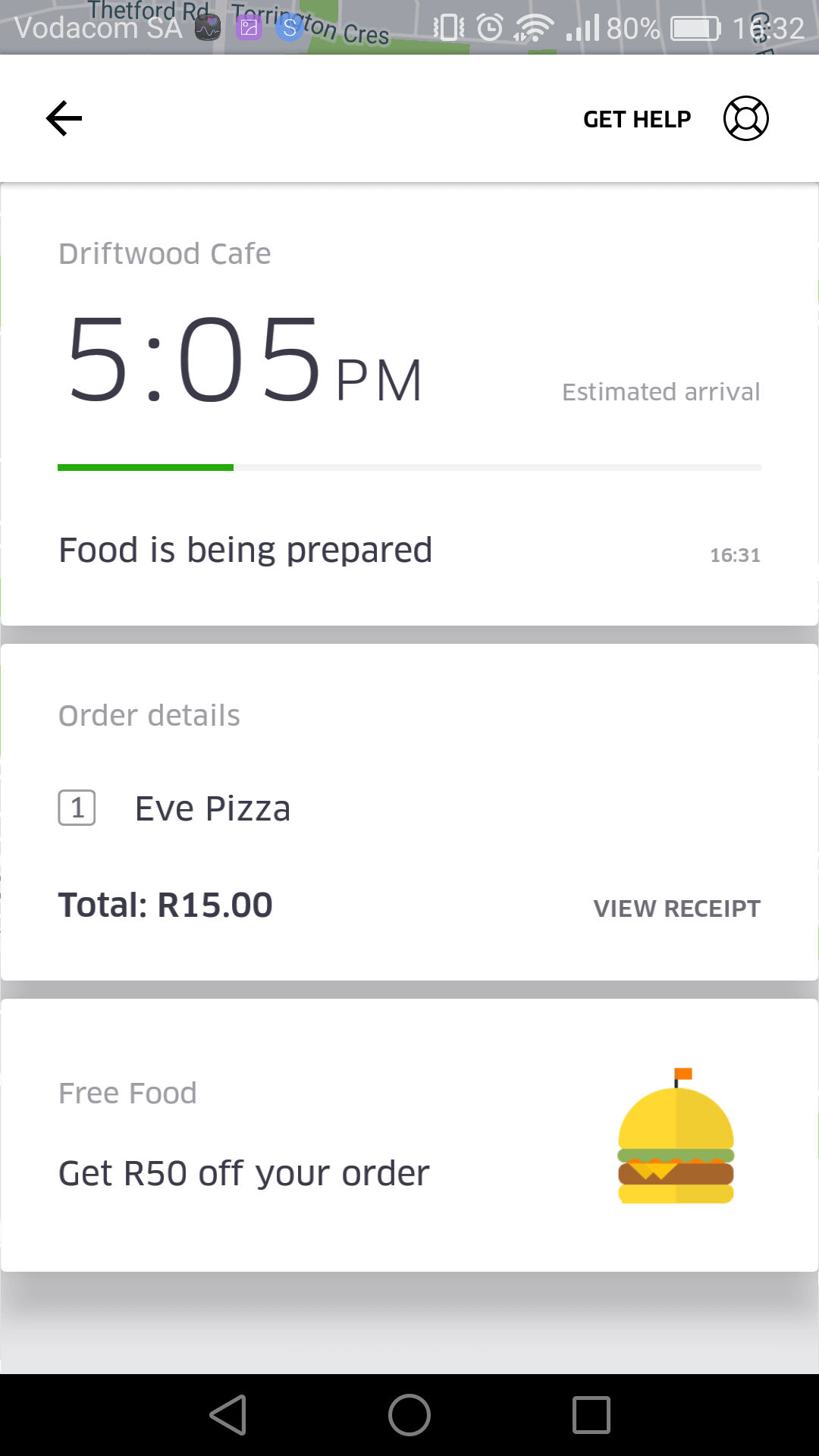
Task: Open help via the lifesaver icon
Action: coord(744,118)
